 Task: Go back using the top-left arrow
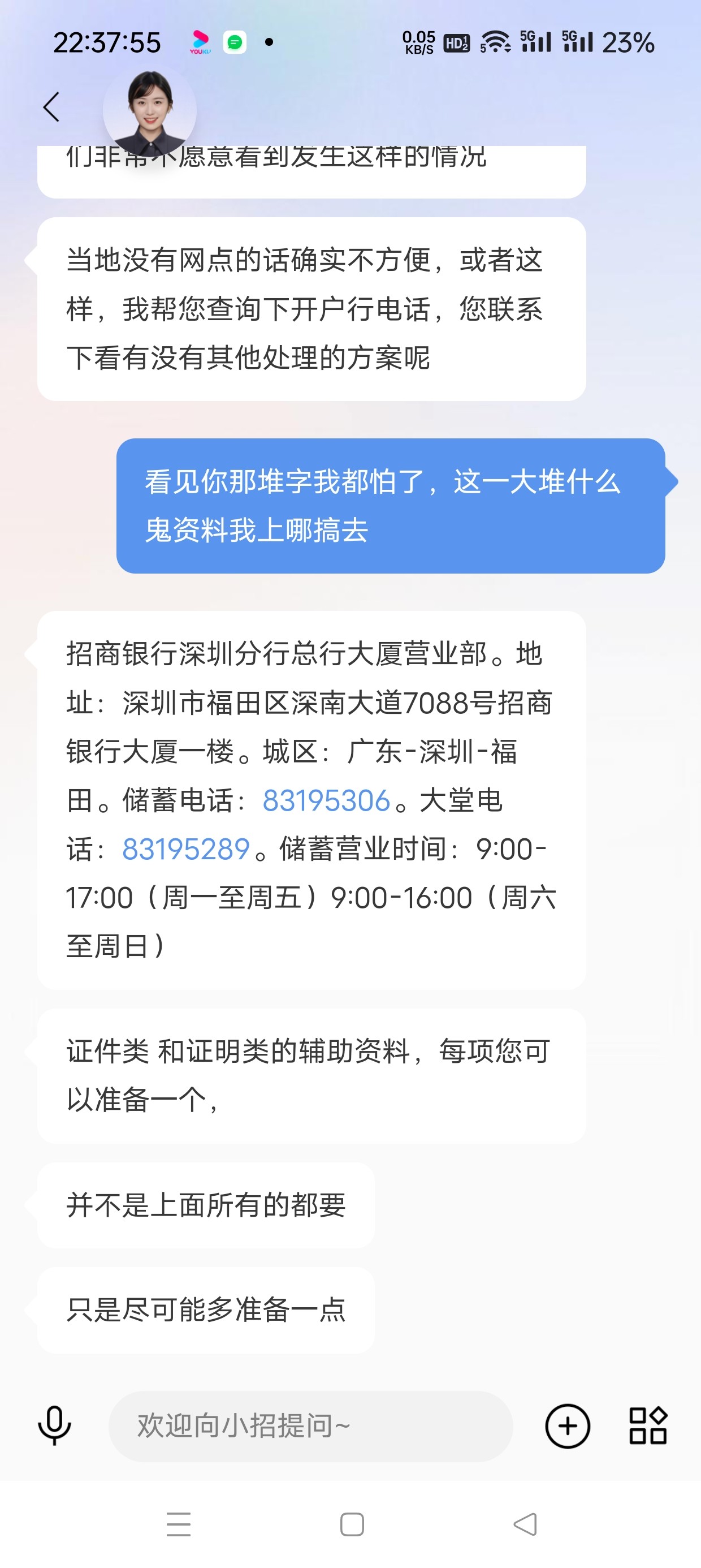(x=51, y=107)
